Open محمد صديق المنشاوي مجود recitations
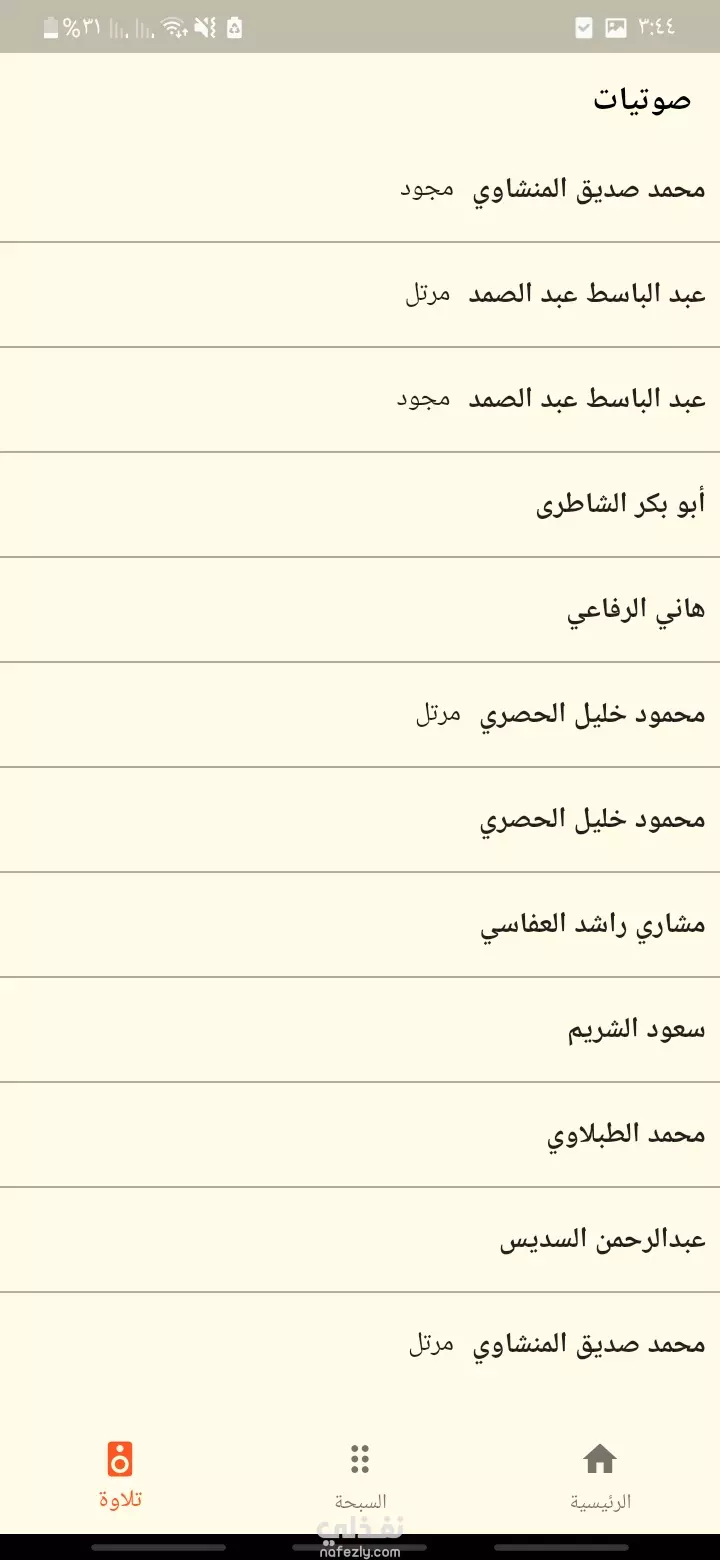This screenshot has width=720, height=1560. click(360, 189)
